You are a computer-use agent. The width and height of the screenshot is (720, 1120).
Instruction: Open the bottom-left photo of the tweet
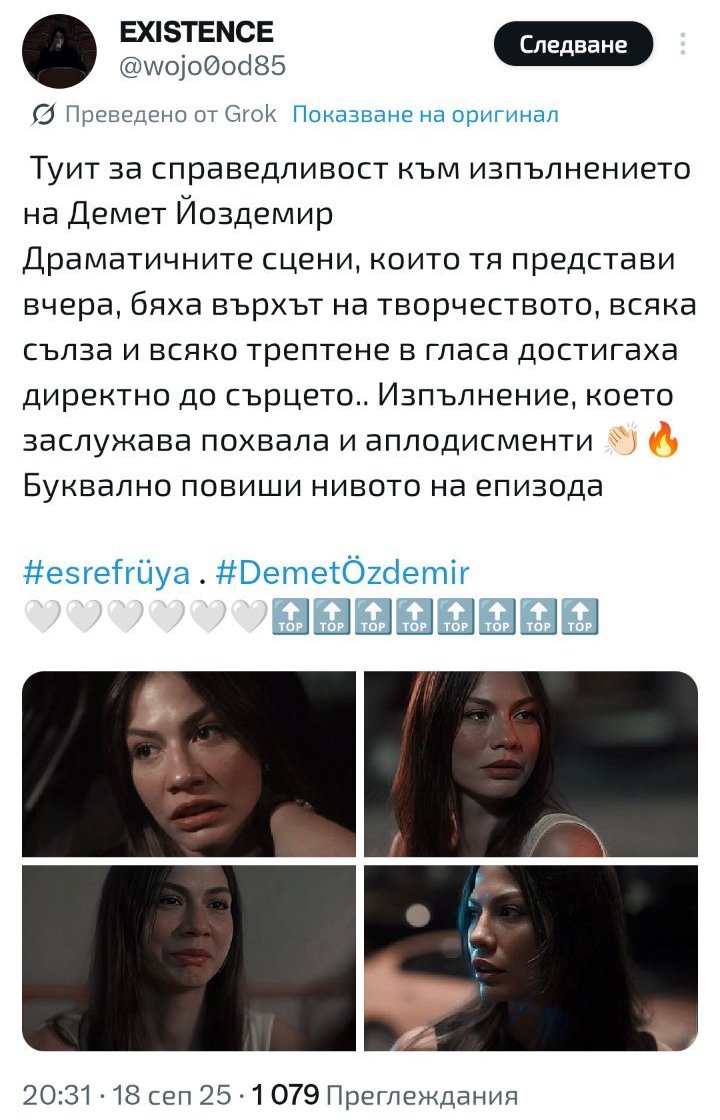point(189,957)
